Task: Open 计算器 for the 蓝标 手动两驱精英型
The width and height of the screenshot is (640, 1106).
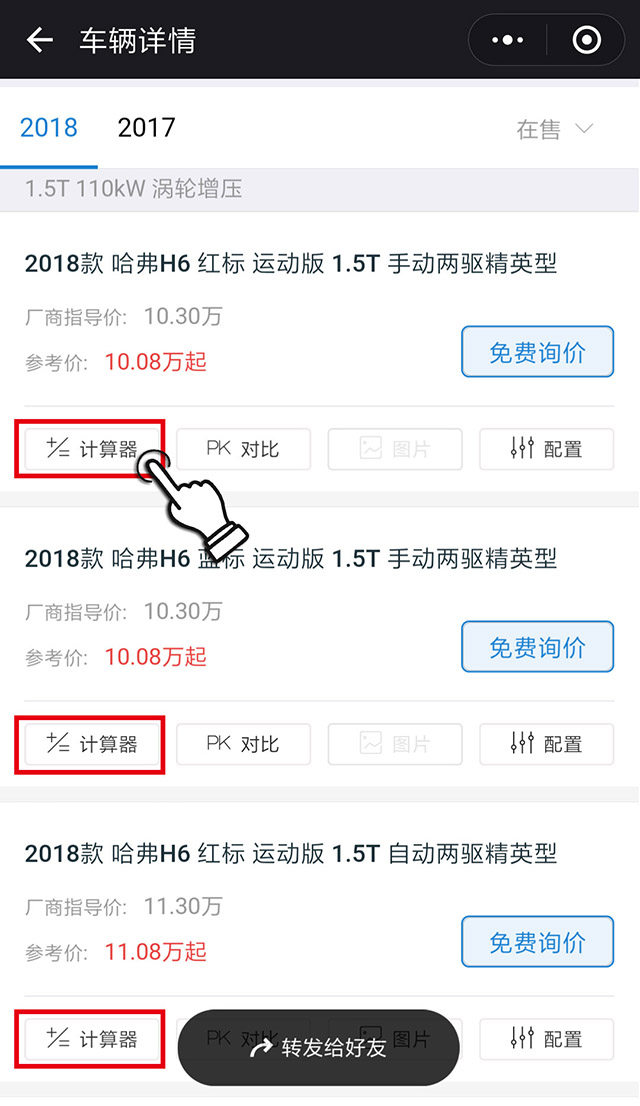Action: coord(91,744)
